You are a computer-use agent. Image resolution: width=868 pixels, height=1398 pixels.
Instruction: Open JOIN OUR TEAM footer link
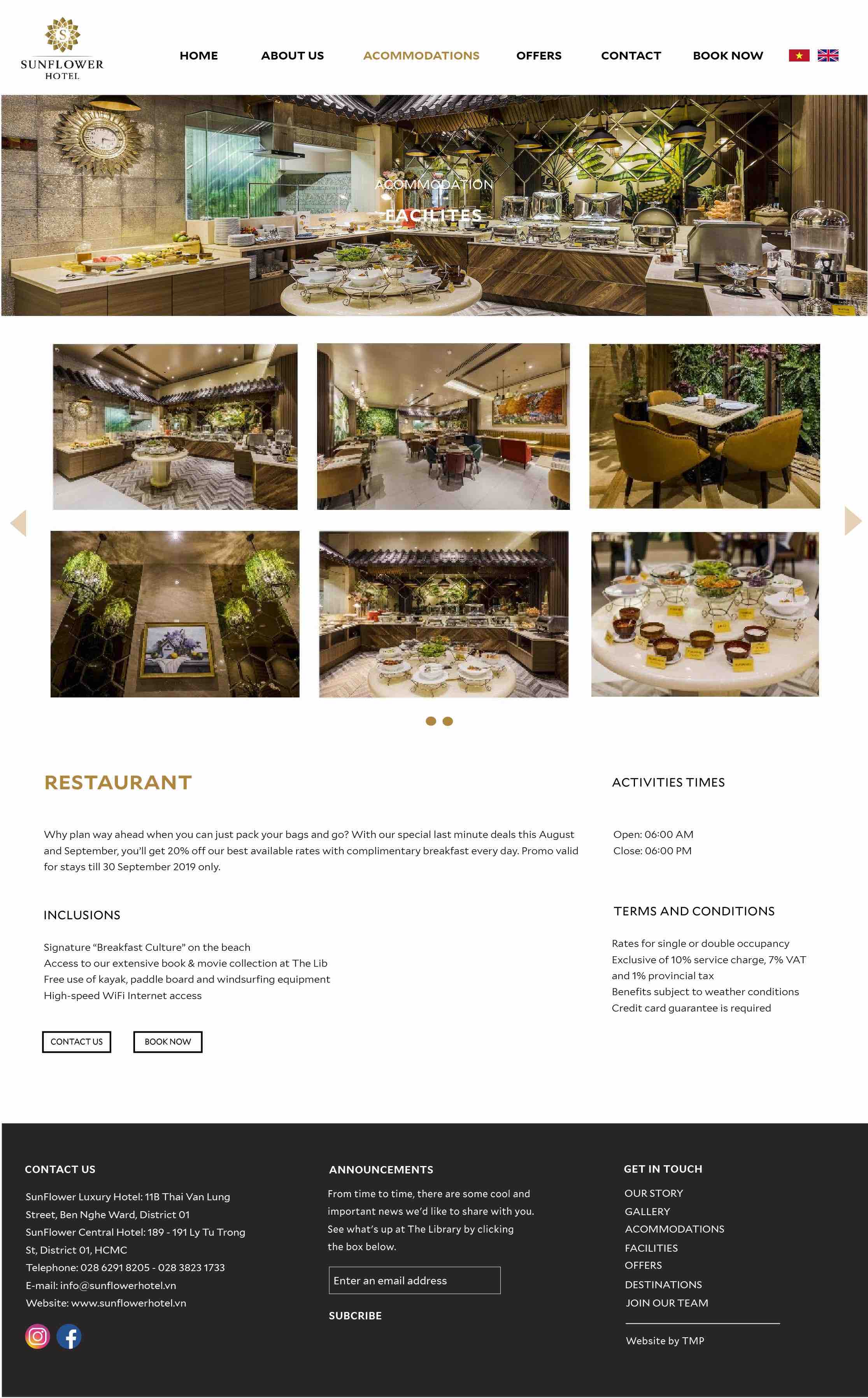pos(666,1303)
